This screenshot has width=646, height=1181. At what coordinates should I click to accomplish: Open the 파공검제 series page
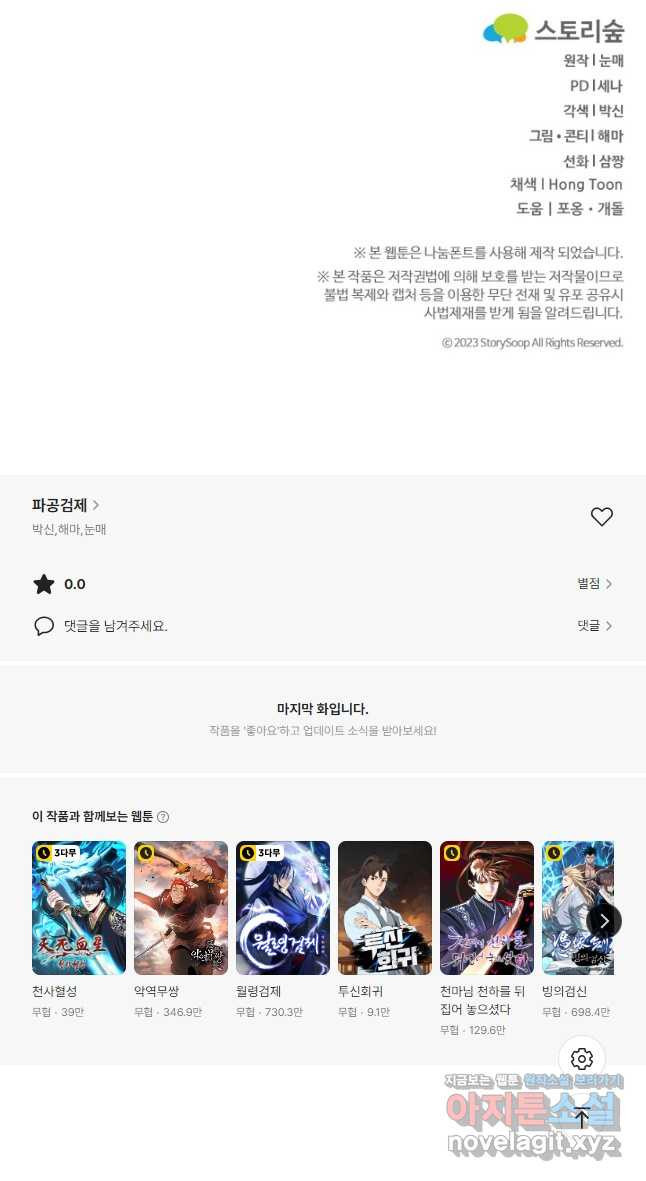[66, 505]
